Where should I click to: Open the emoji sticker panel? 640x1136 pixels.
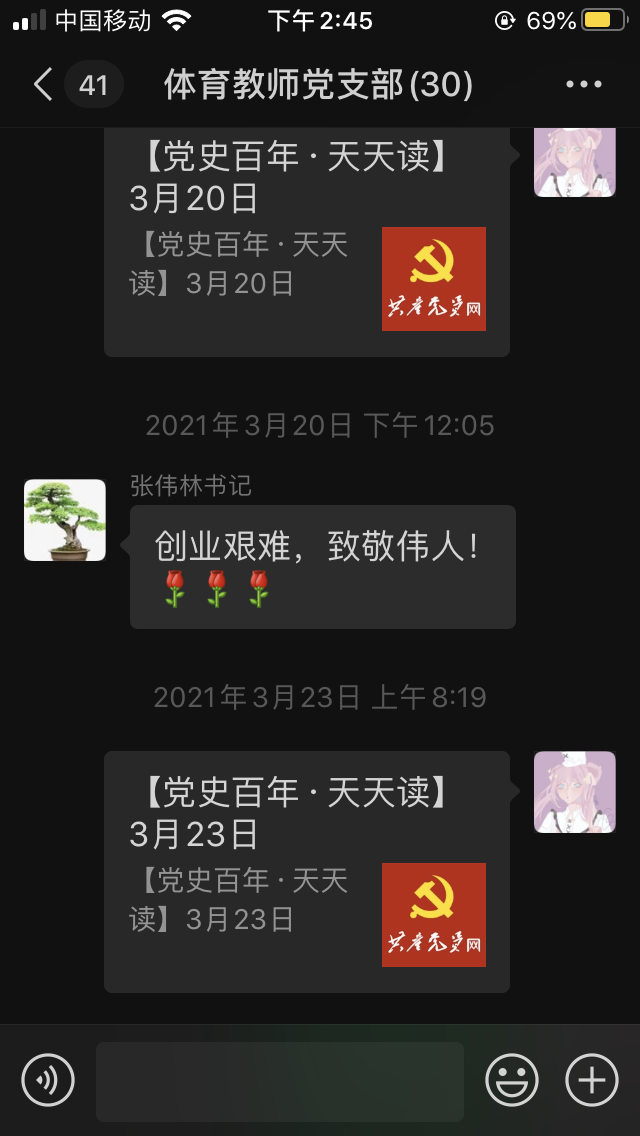512,1080
